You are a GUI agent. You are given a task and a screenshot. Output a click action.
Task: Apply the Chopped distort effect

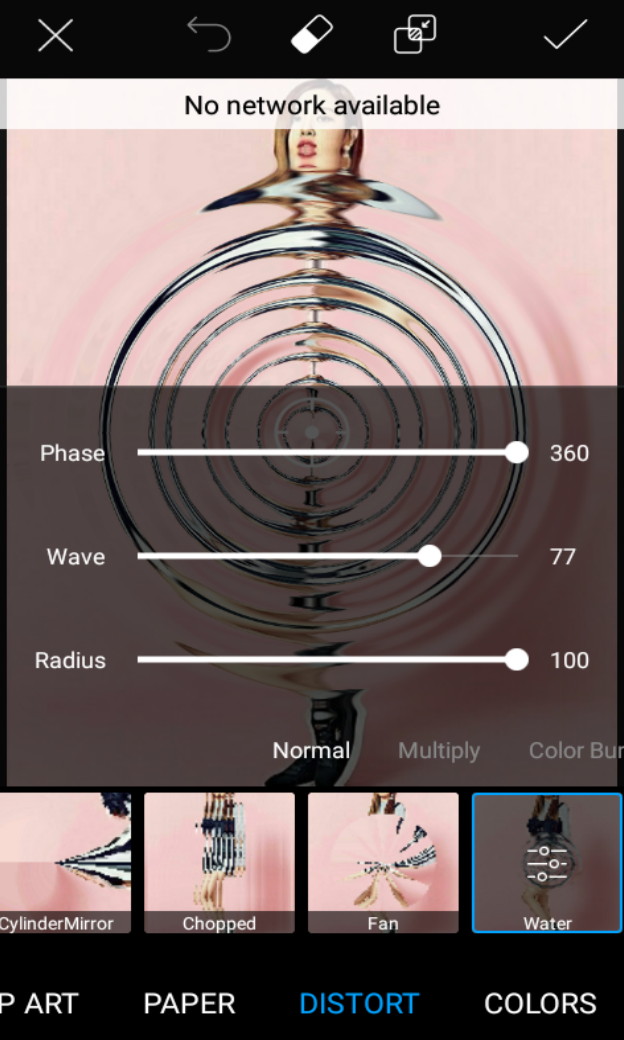(x=219, y=862)
